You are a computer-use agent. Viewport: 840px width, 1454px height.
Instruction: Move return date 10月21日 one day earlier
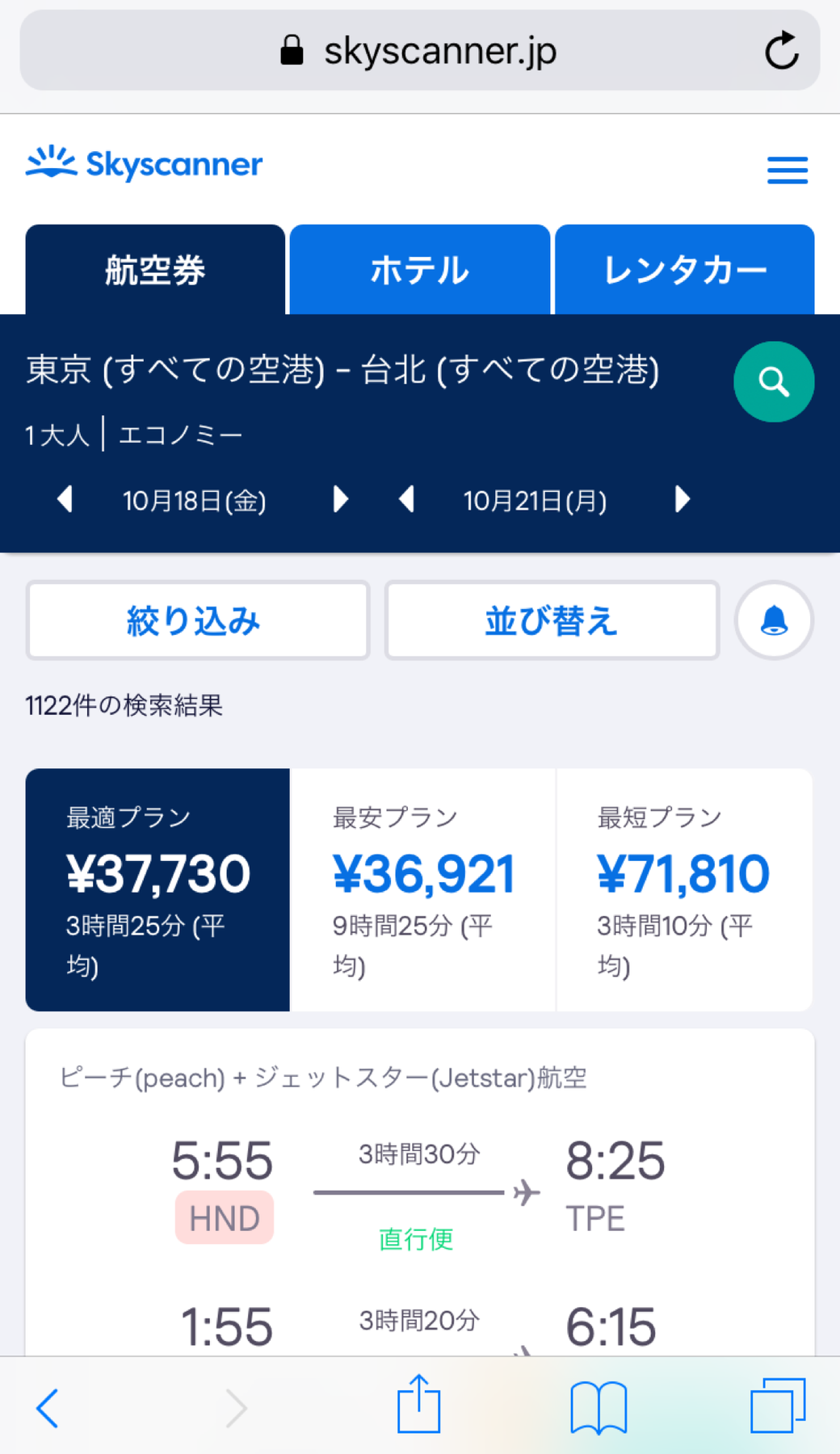pyautogui.click(x=406, y=499)
